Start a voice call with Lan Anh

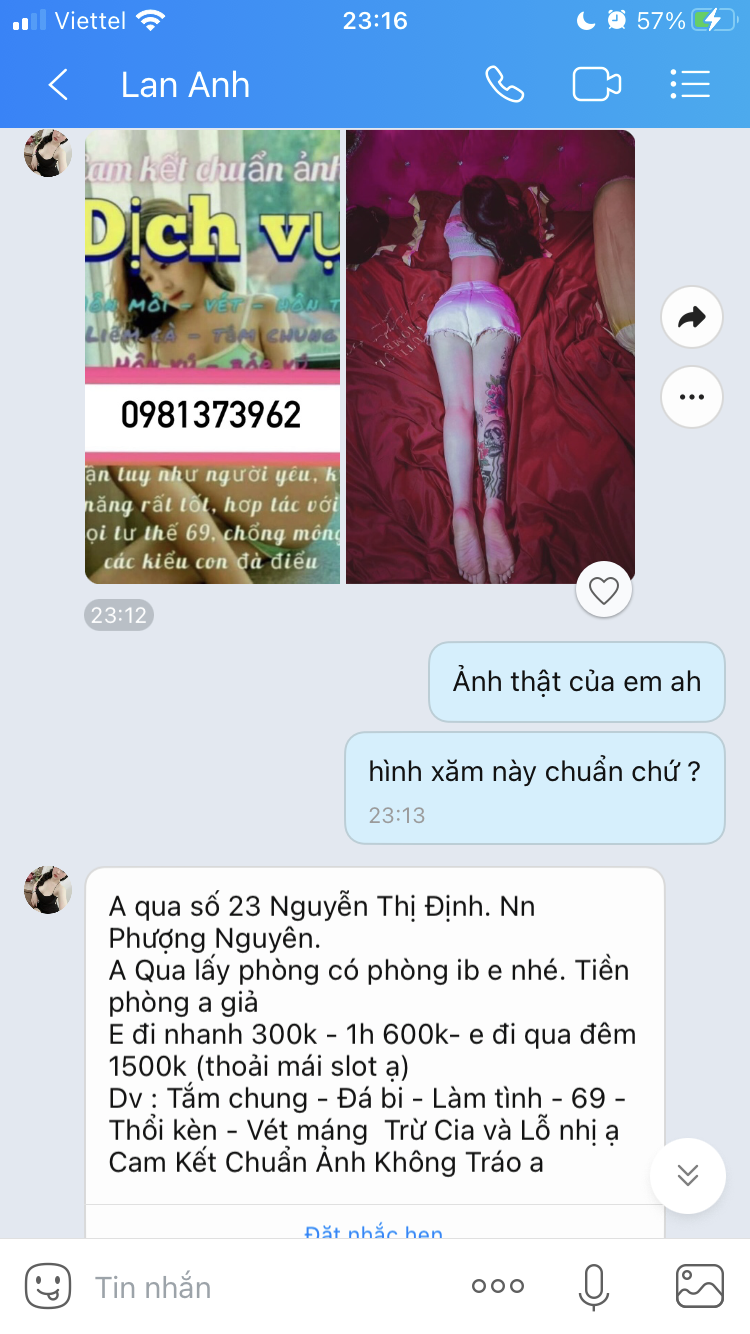point(504,85)
